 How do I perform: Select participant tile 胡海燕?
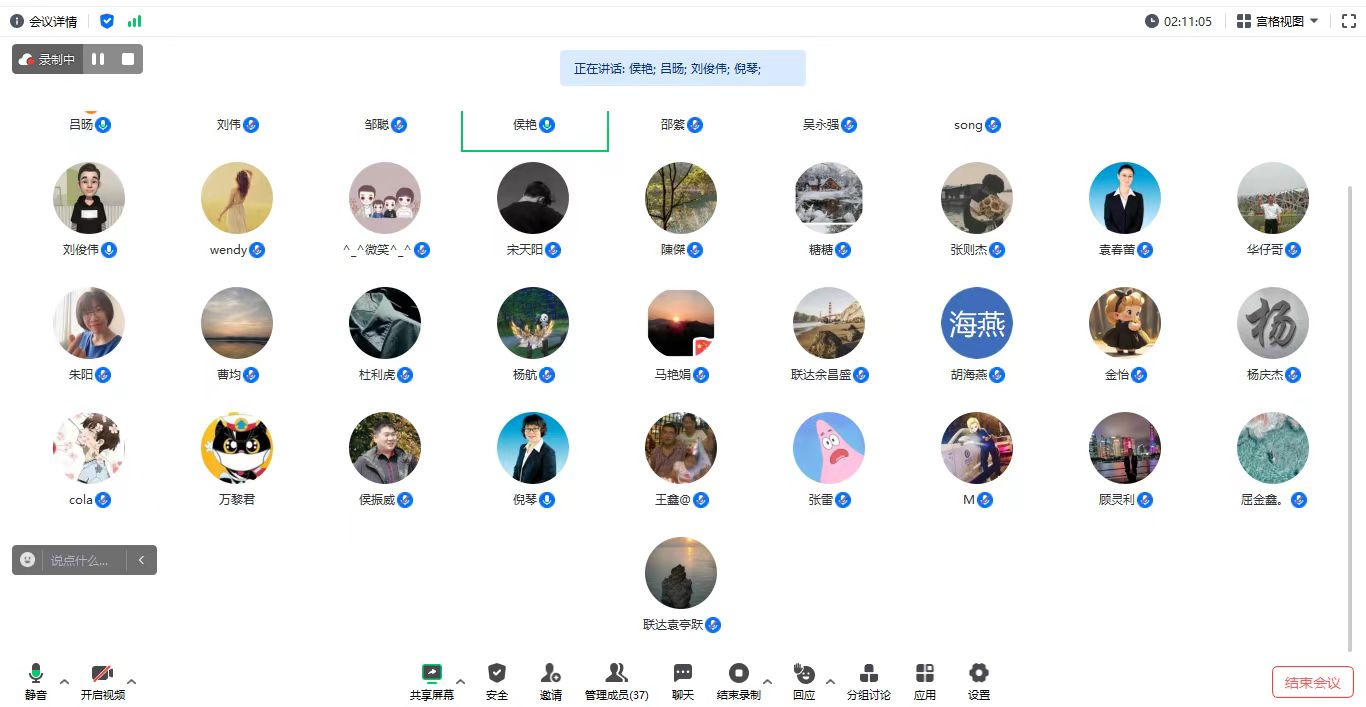click(977, 323)
